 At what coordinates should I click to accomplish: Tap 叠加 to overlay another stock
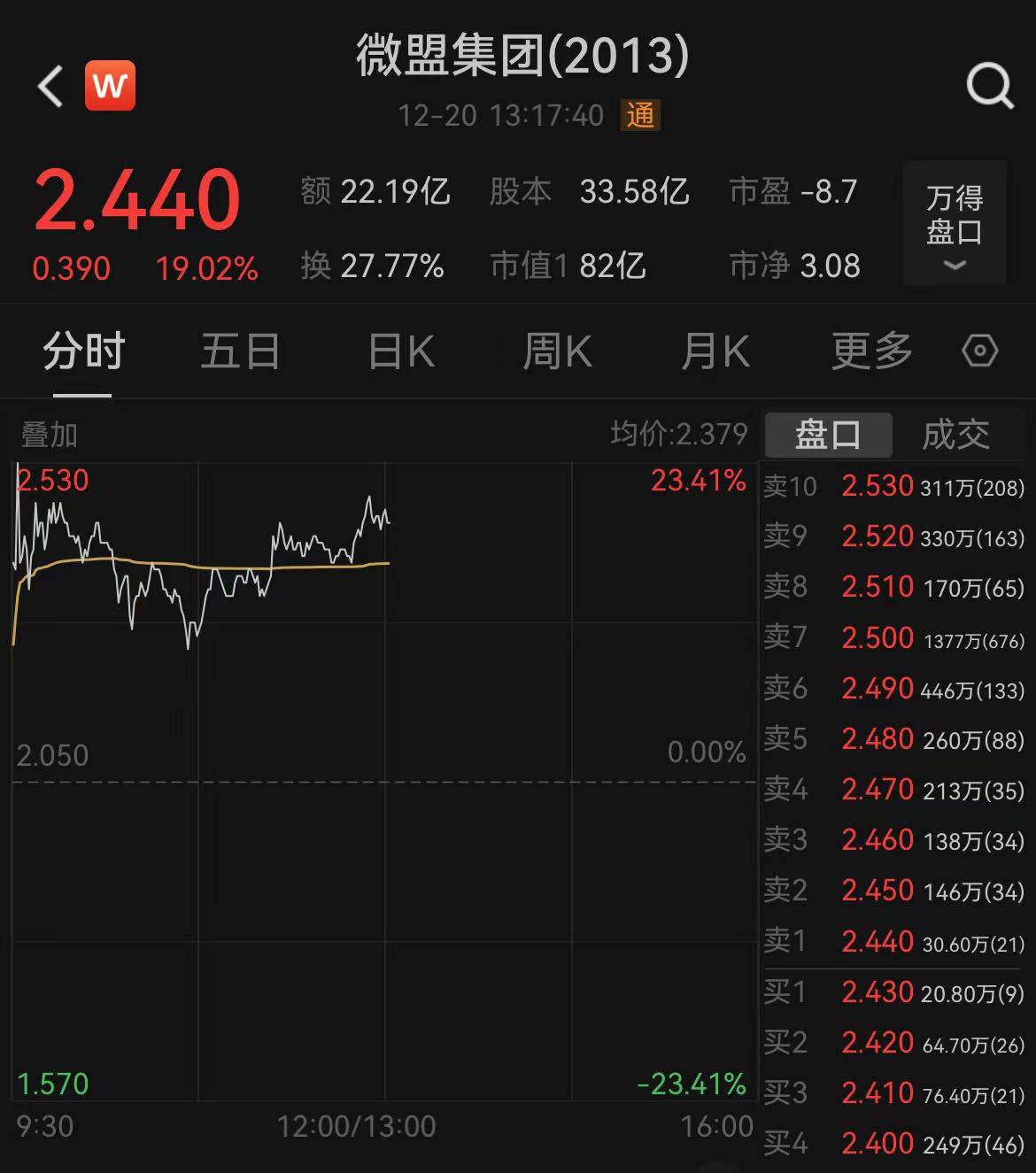point(50,435)
